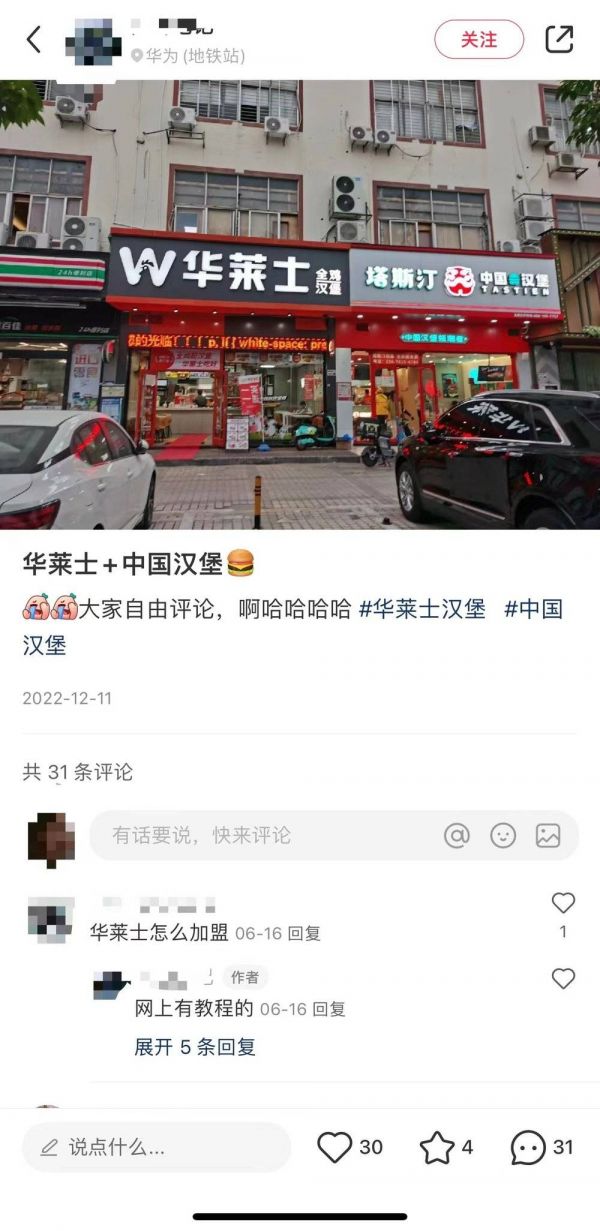Open the emoji picker in comment box
600x1231 pixels.
[503, 835]
